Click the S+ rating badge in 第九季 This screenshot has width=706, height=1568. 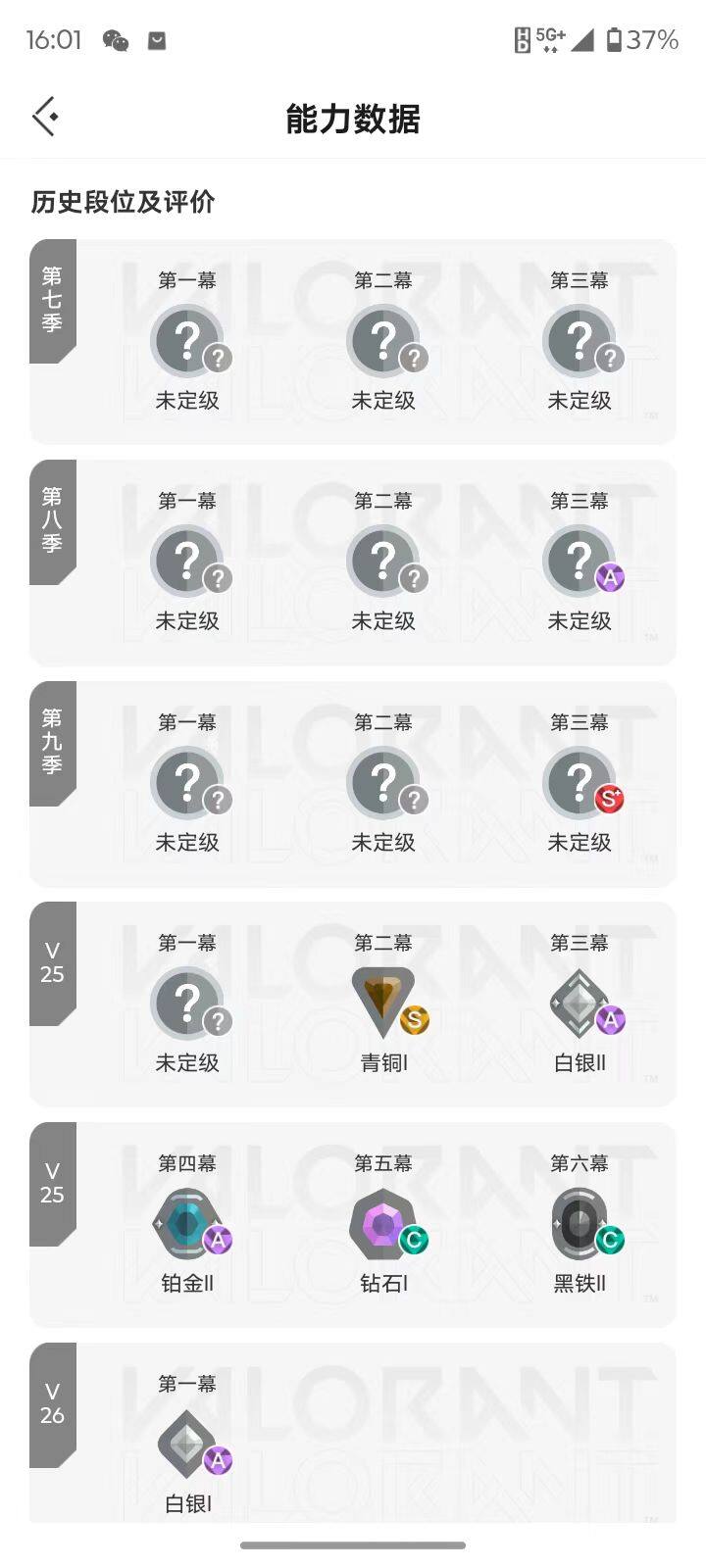(608, 800)
